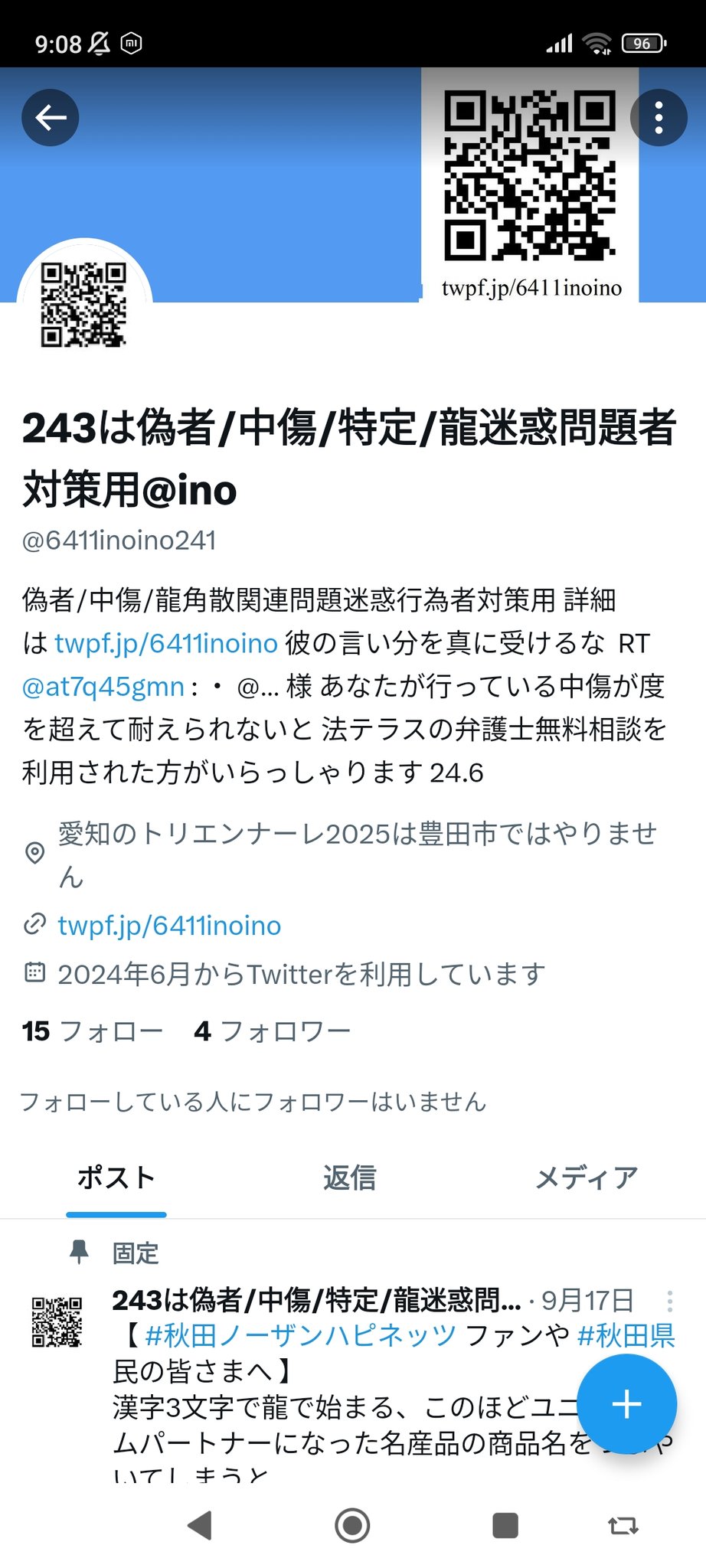Image resolution: width=706 pixels, height=1568 pixels.
Task: Go back using the arrow button
Action: coord(51,118)
